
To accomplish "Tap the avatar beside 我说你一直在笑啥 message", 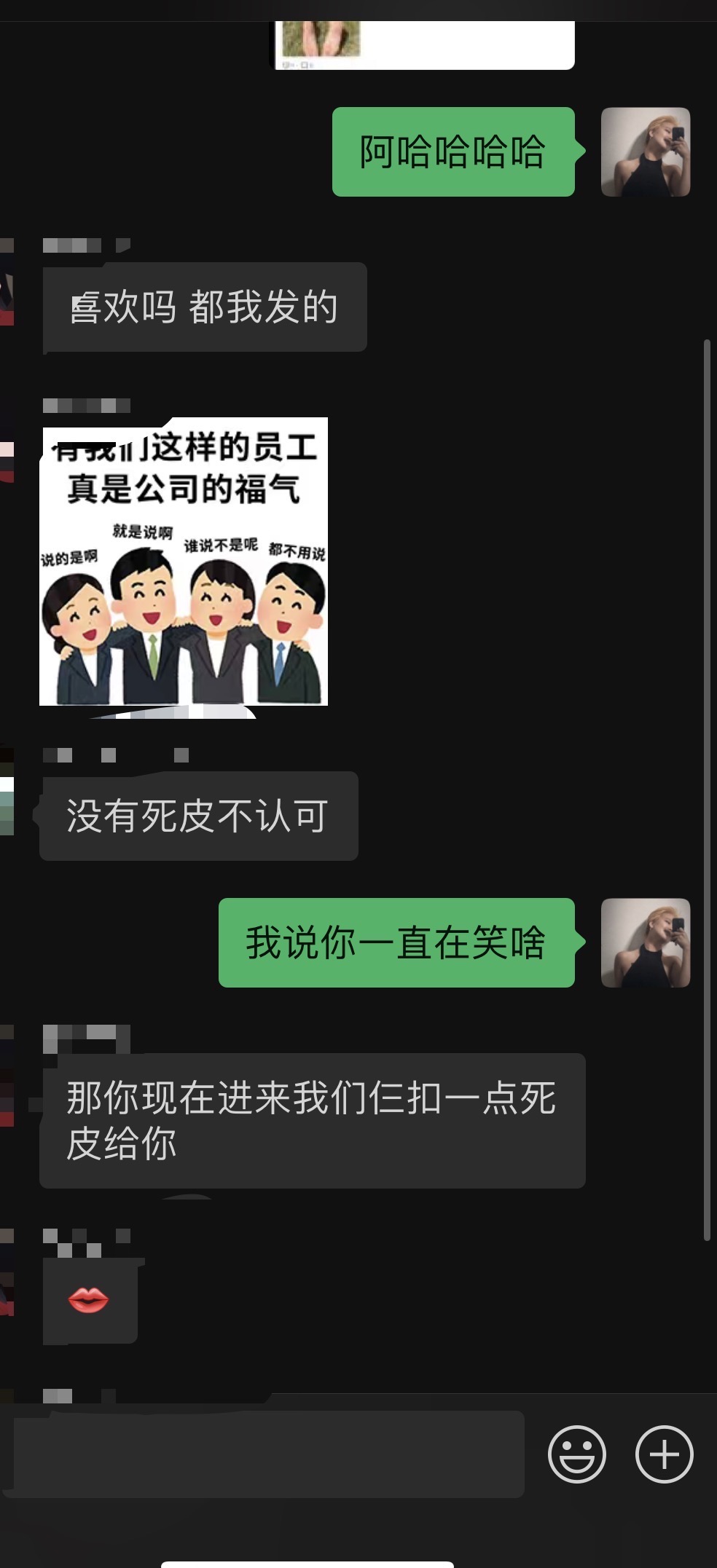I will click(646, 942).
